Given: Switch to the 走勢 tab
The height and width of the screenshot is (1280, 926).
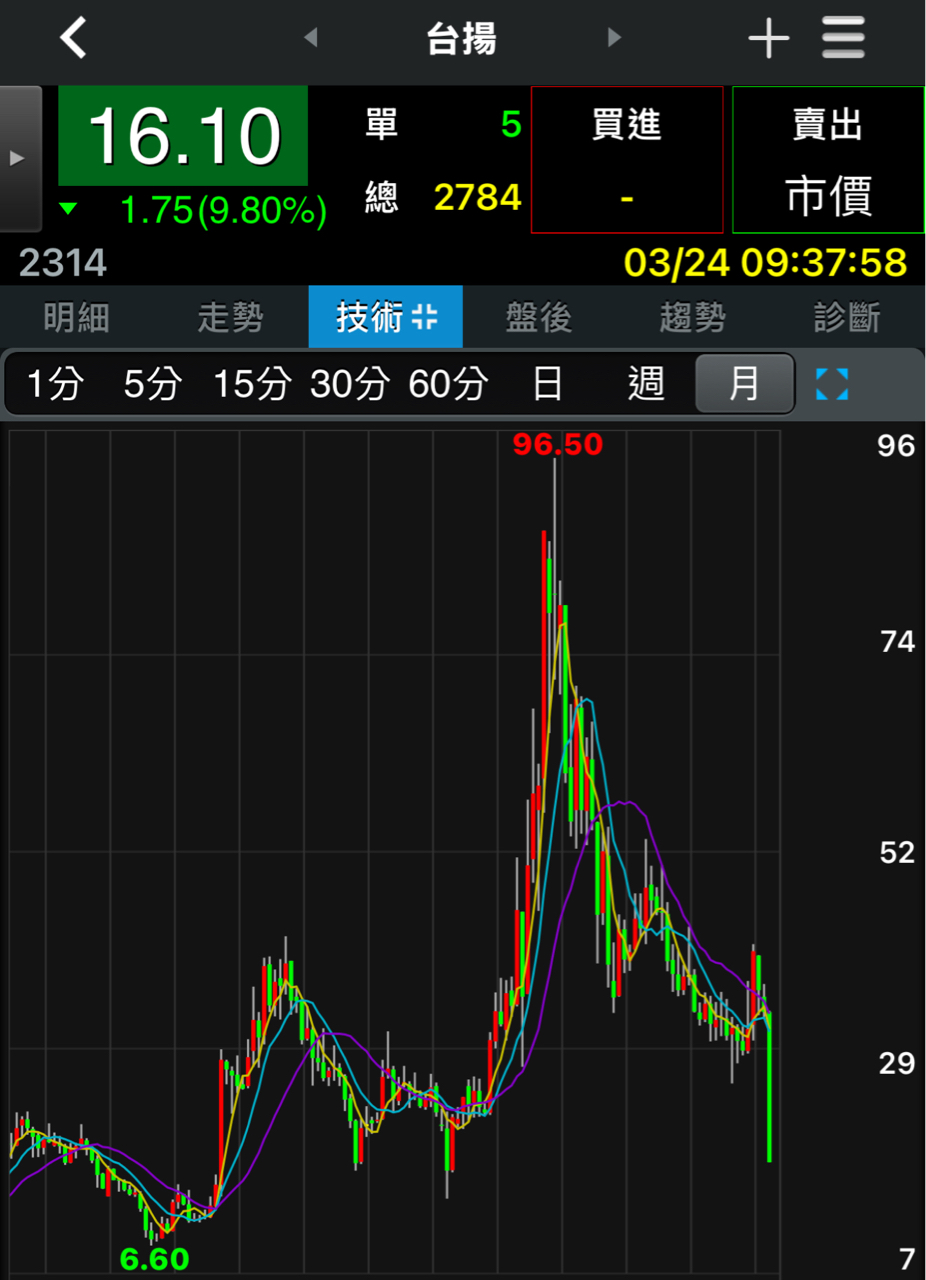Looking at the screenshot, I should coord(230,318).
